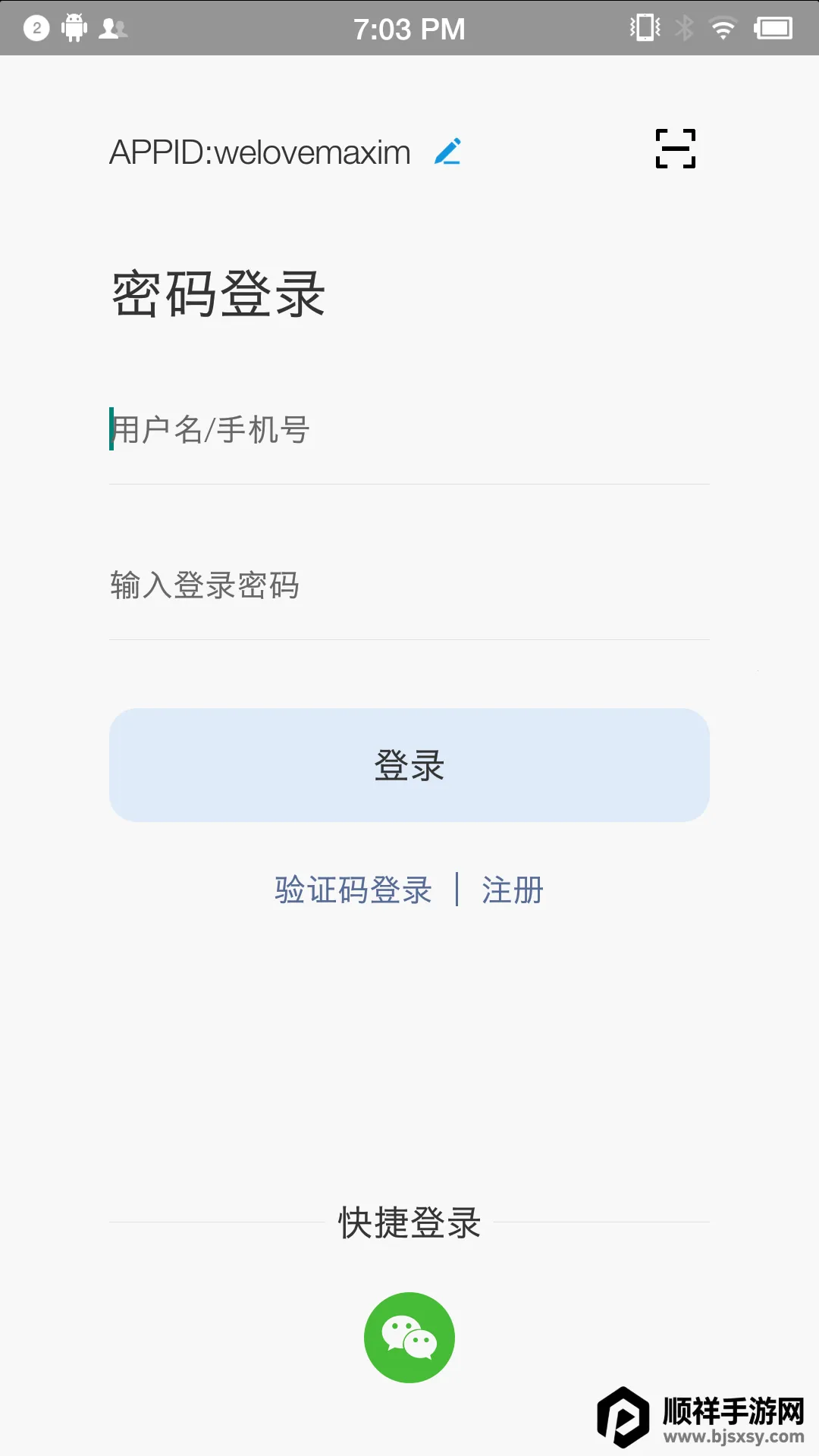
Task: Open the QR code scanner icon
Action: coord(675,149)
